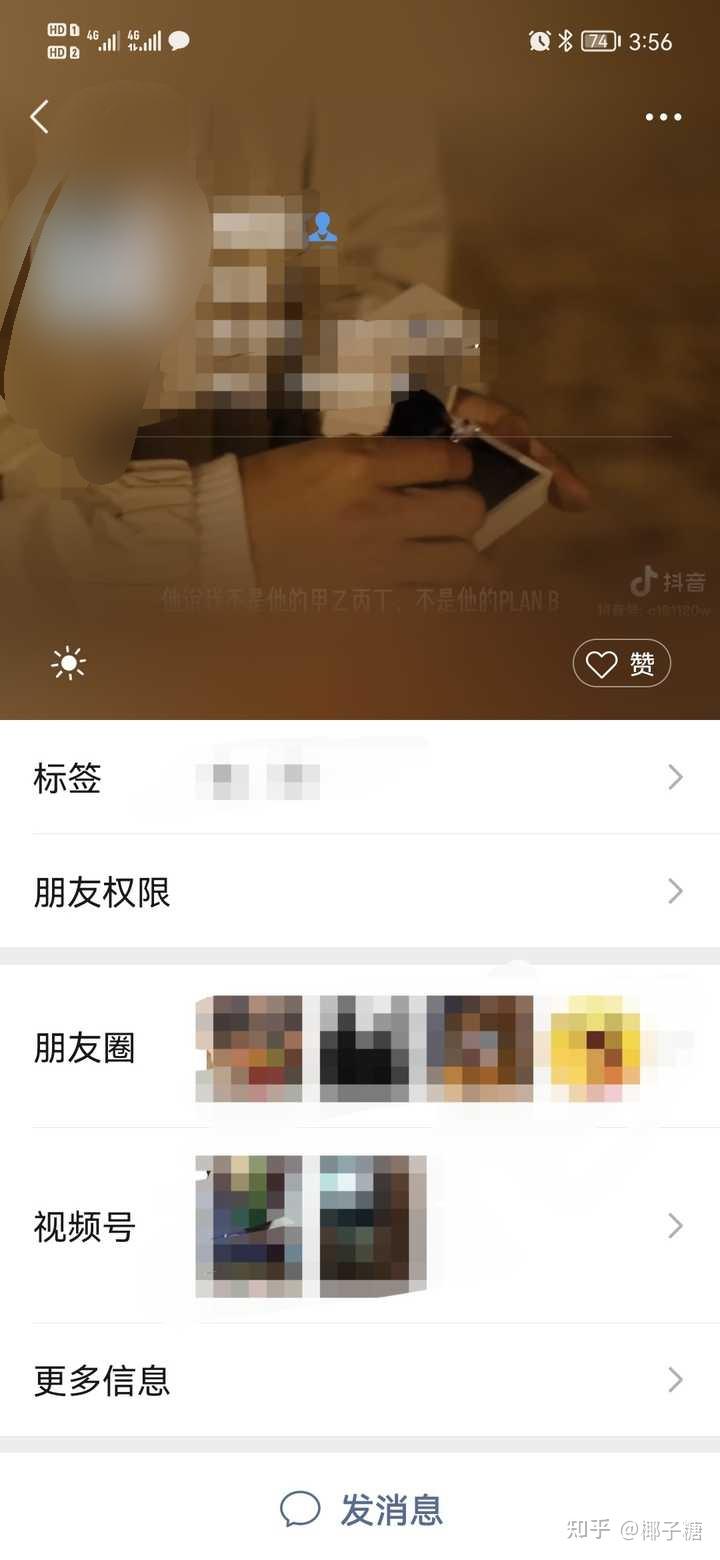720x1560 pixels.
Task: Open the 标签 tags row
Action: [x=360, y=778]
